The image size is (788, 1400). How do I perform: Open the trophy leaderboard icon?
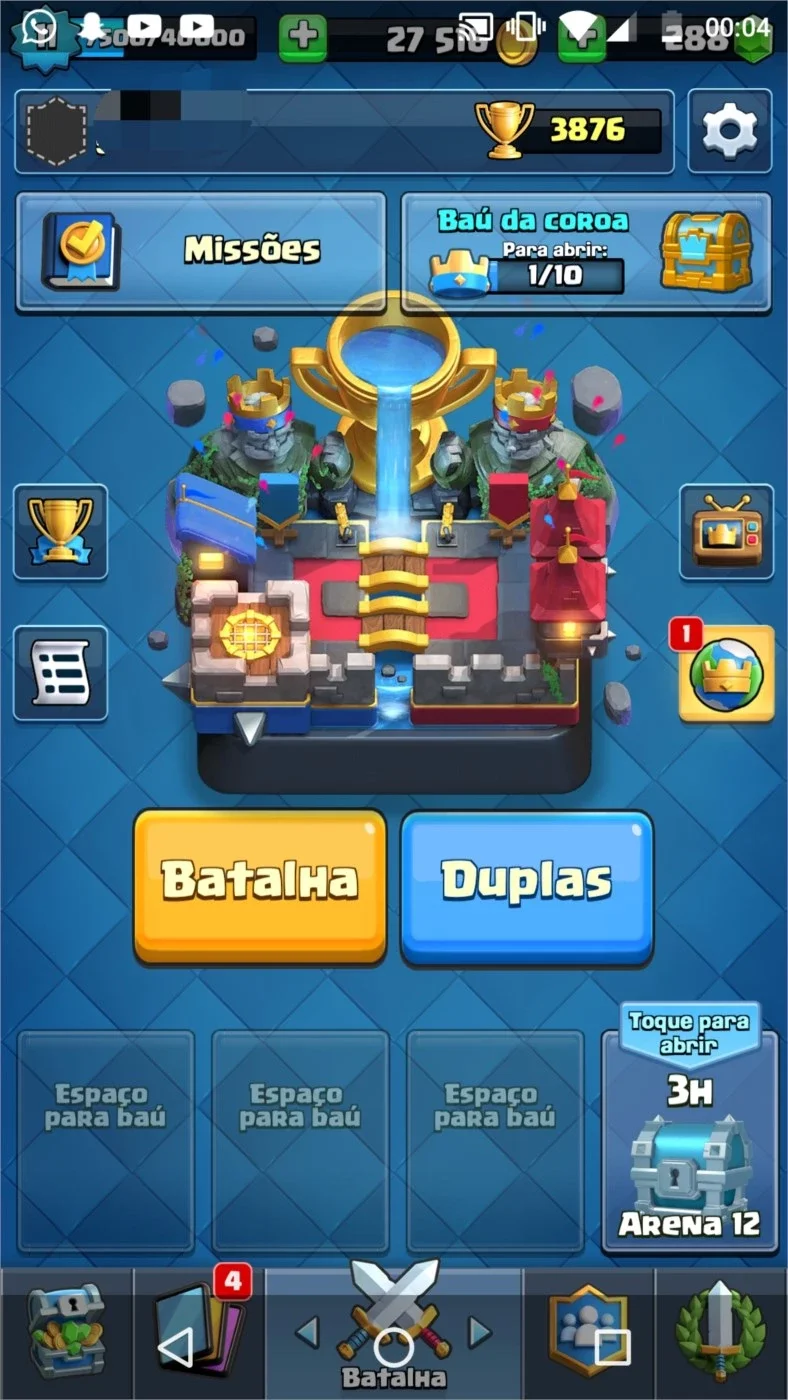60,531
